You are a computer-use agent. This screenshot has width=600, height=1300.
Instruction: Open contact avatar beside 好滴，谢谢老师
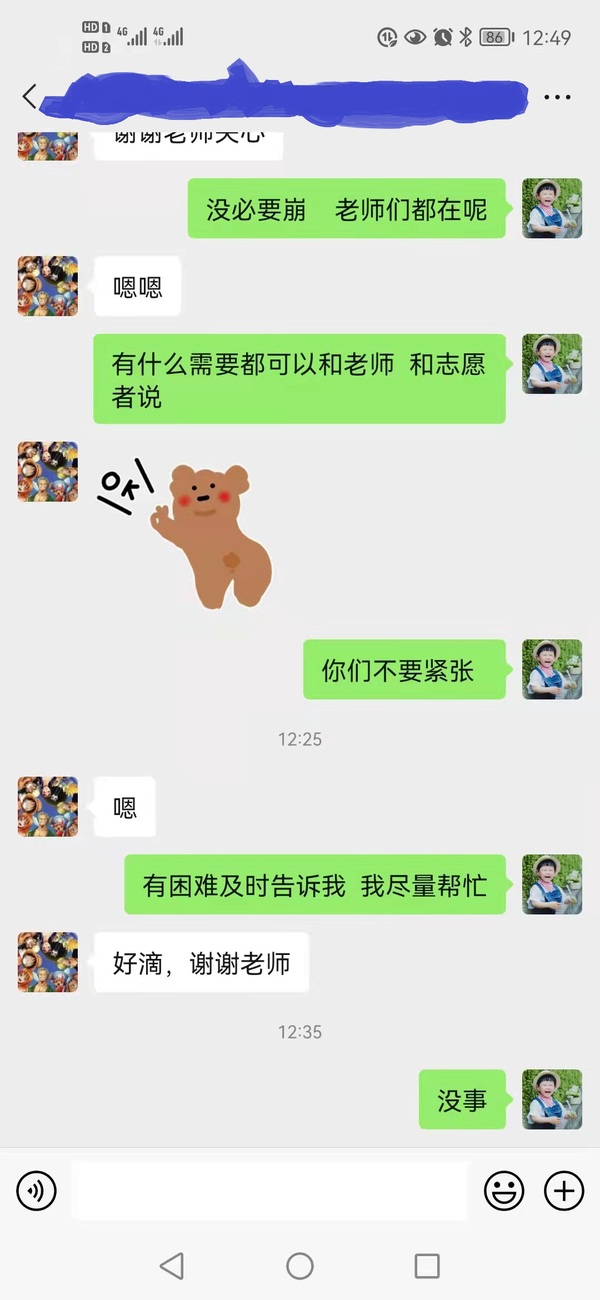point(47,962)
